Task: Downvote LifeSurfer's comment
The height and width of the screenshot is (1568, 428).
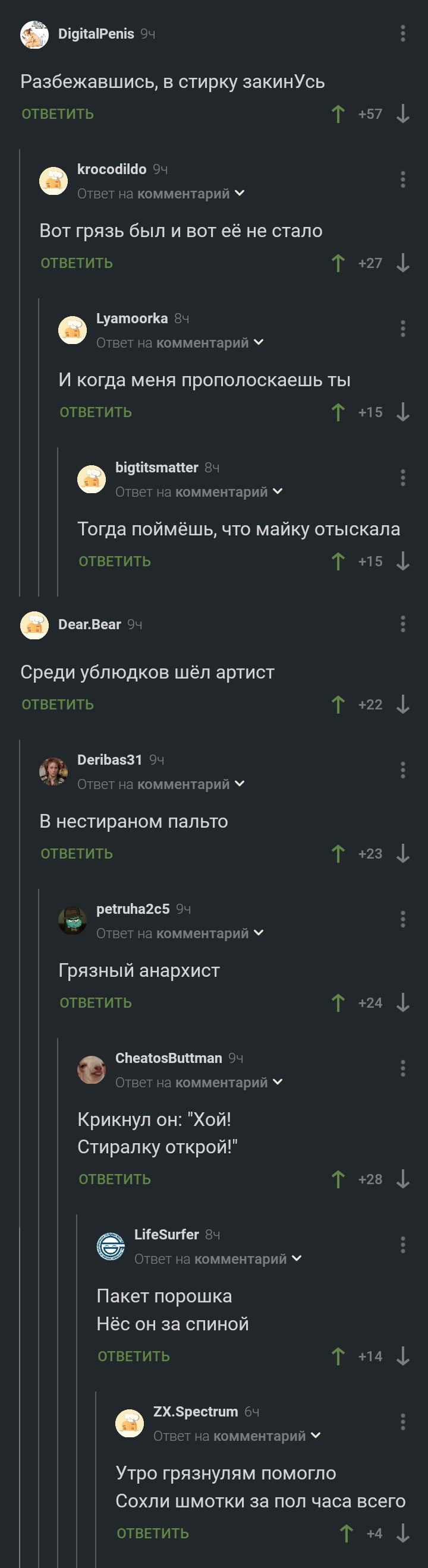Action: (402, 1356)
